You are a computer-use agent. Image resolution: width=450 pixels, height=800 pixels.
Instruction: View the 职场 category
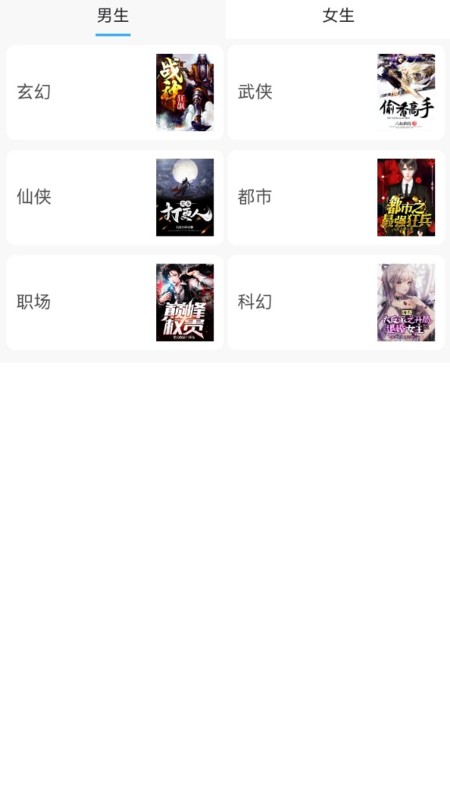pos(114,303)
